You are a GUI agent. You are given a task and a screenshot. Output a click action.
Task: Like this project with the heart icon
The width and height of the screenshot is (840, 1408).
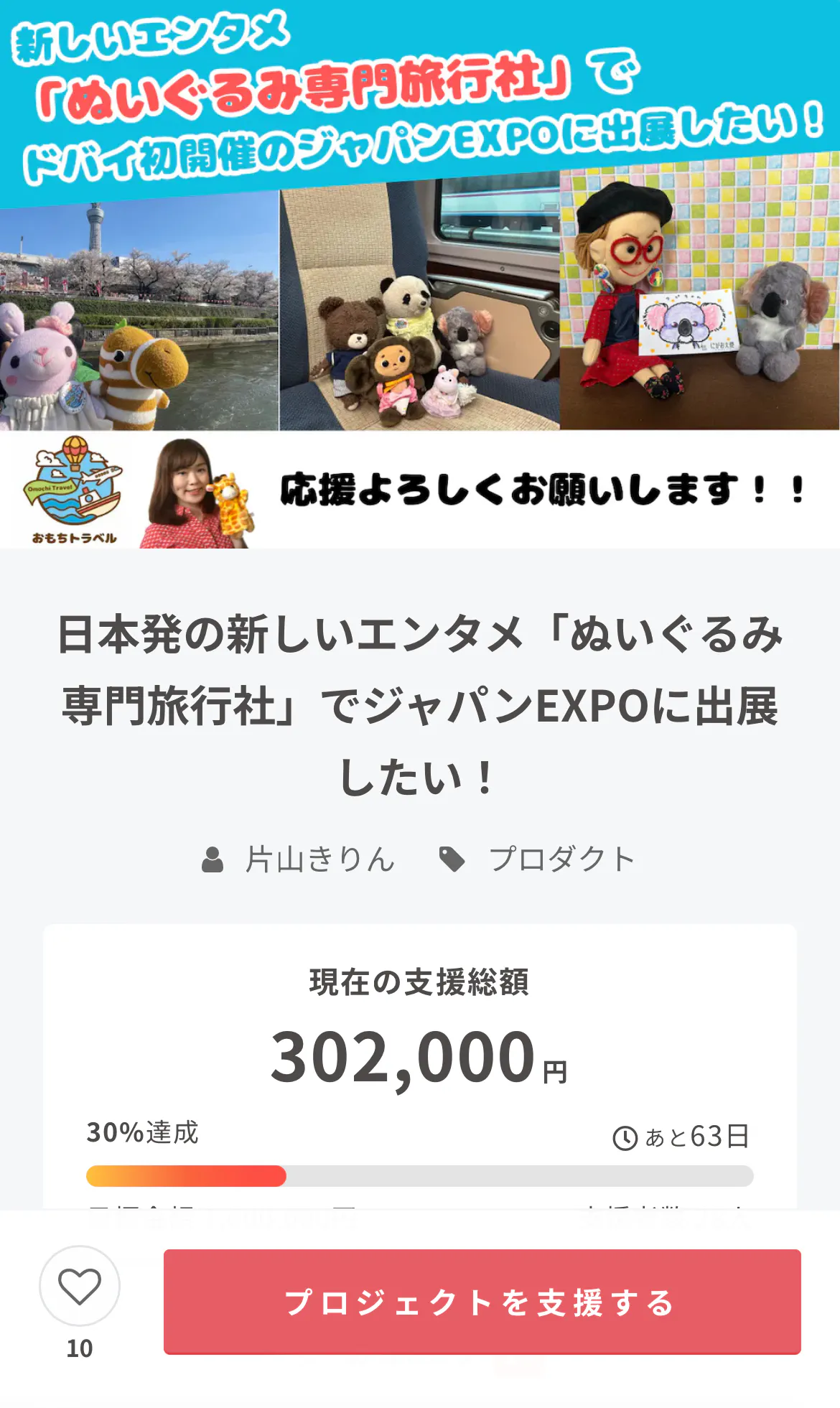[x=79, y=1285]
